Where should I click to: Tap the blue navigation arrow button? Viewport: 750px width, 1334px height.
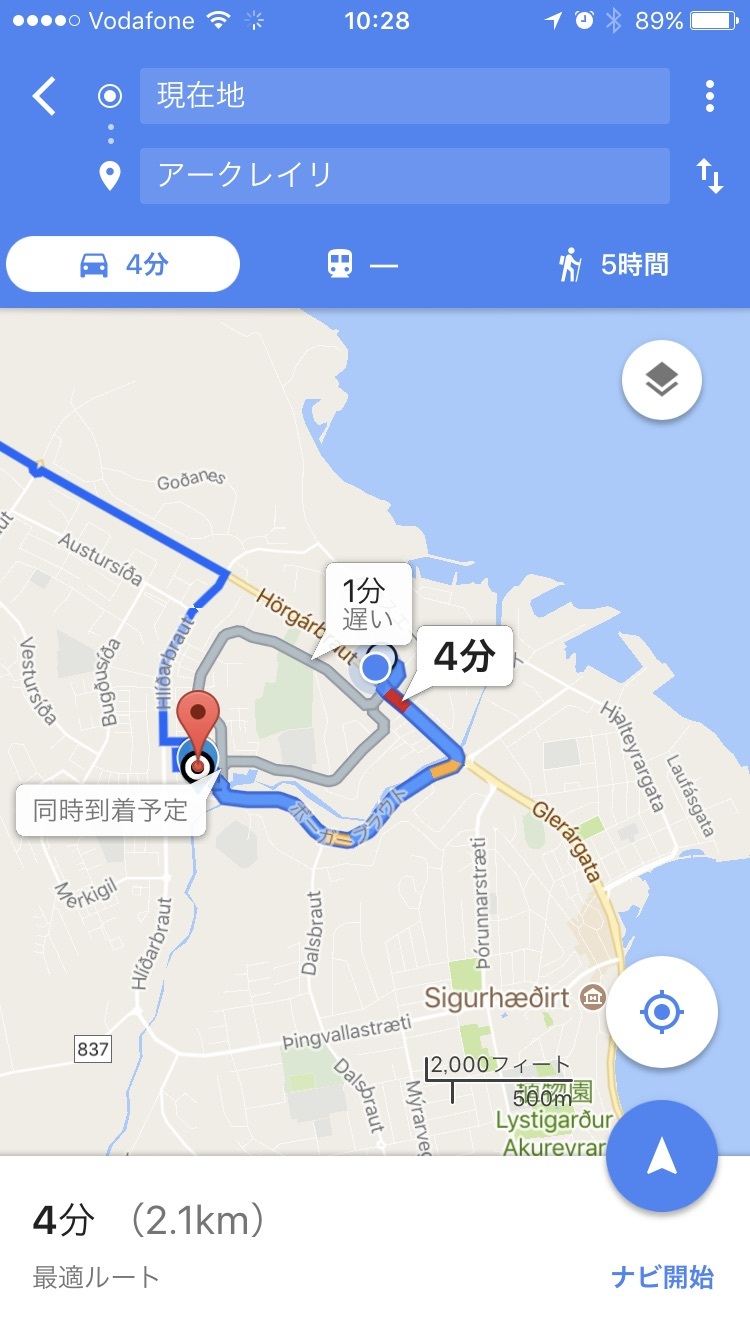pos(661,1156)
